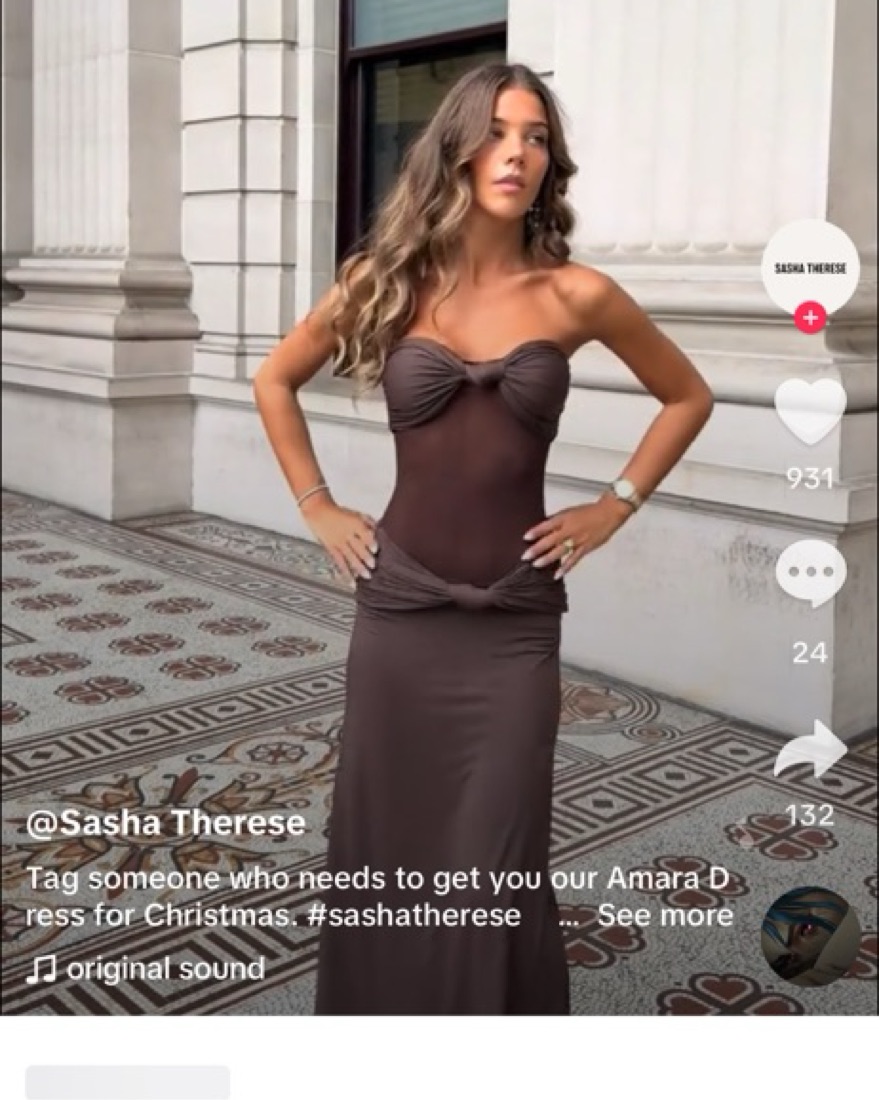Open the original sound track
The width and height of the screenshot is (879, 1100).
click(165, 968)
